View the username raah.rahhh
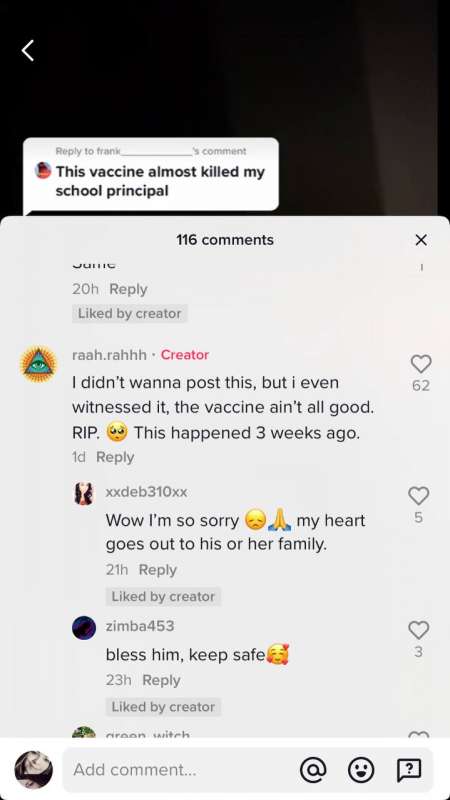Viewport: 450px width, 800px height. (109, 355)
